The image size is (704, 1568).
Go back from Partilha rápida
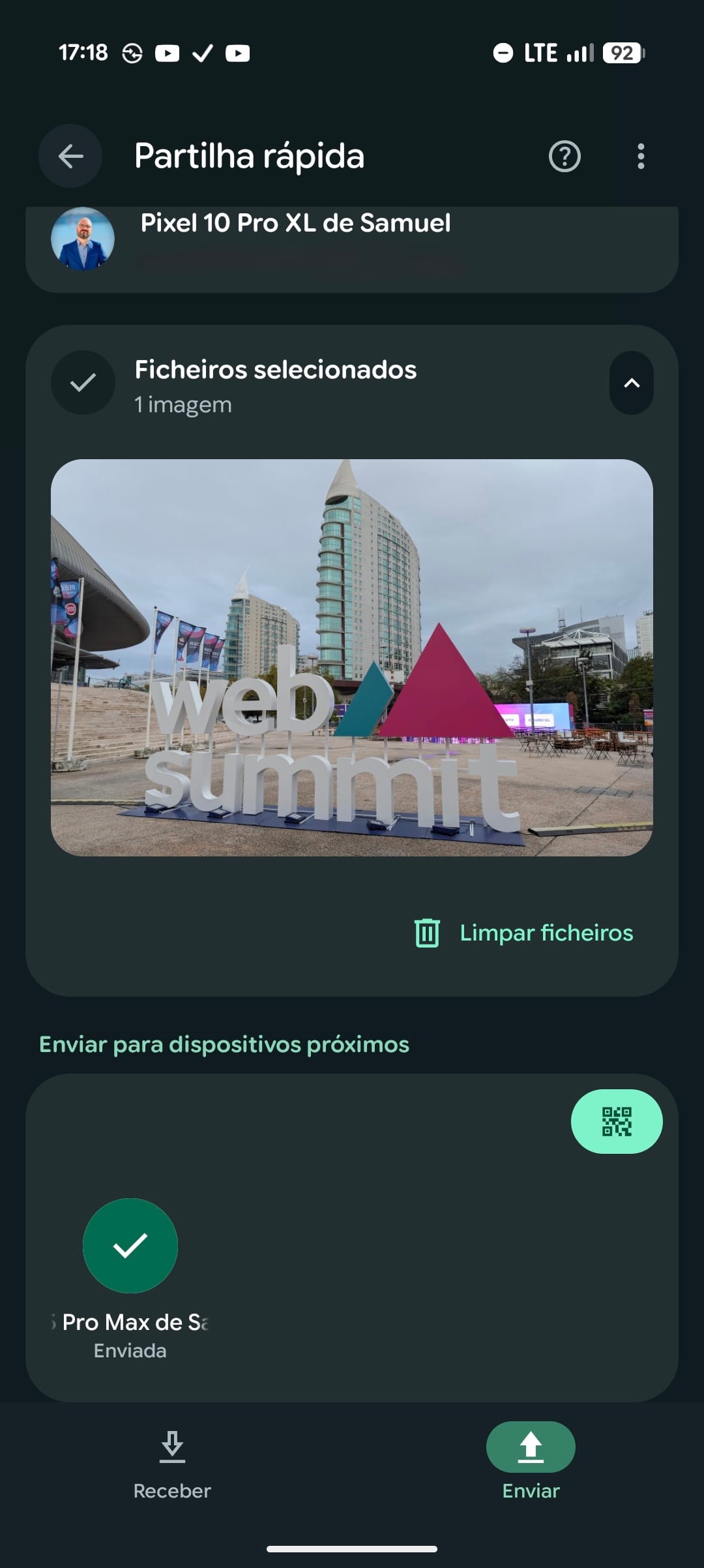[x=70, y=157]
